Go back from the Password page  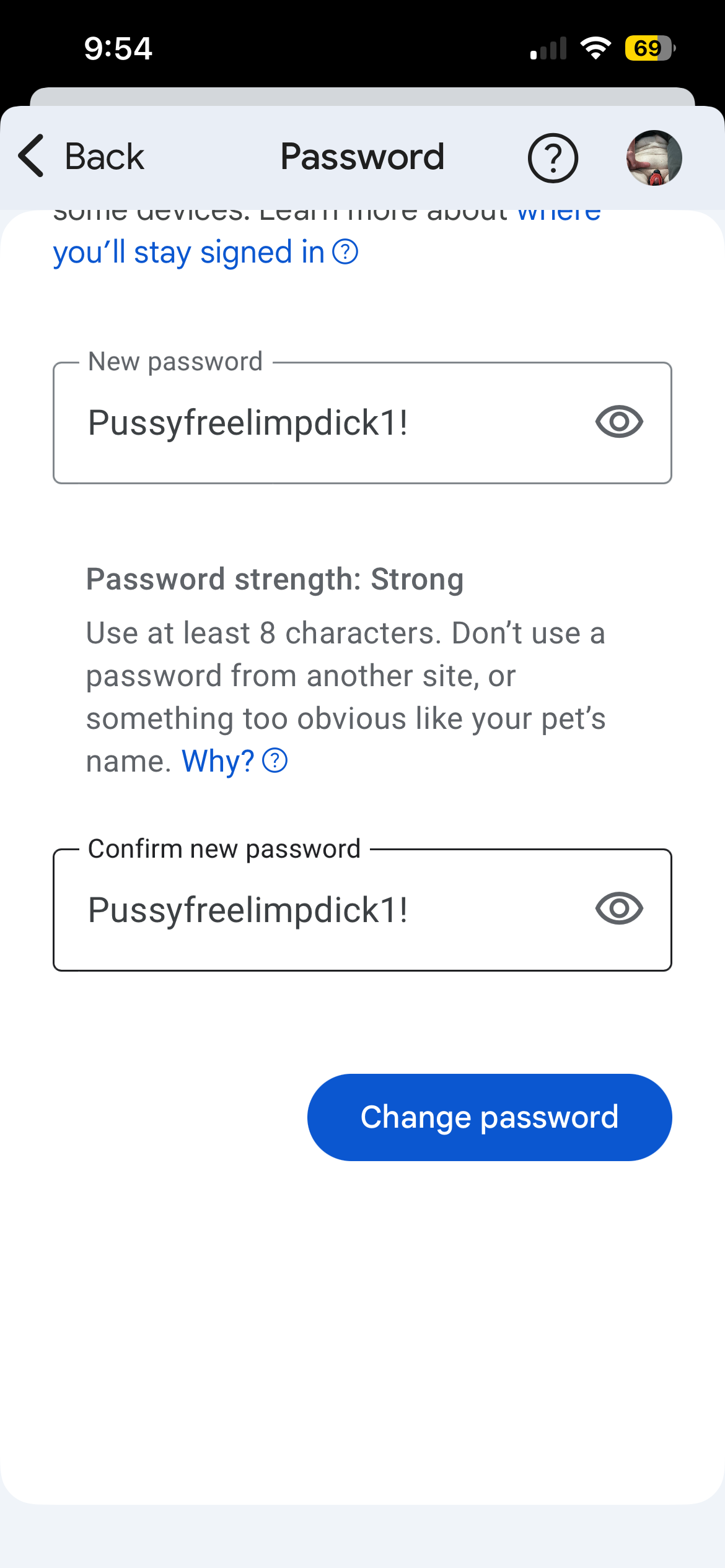81,157
